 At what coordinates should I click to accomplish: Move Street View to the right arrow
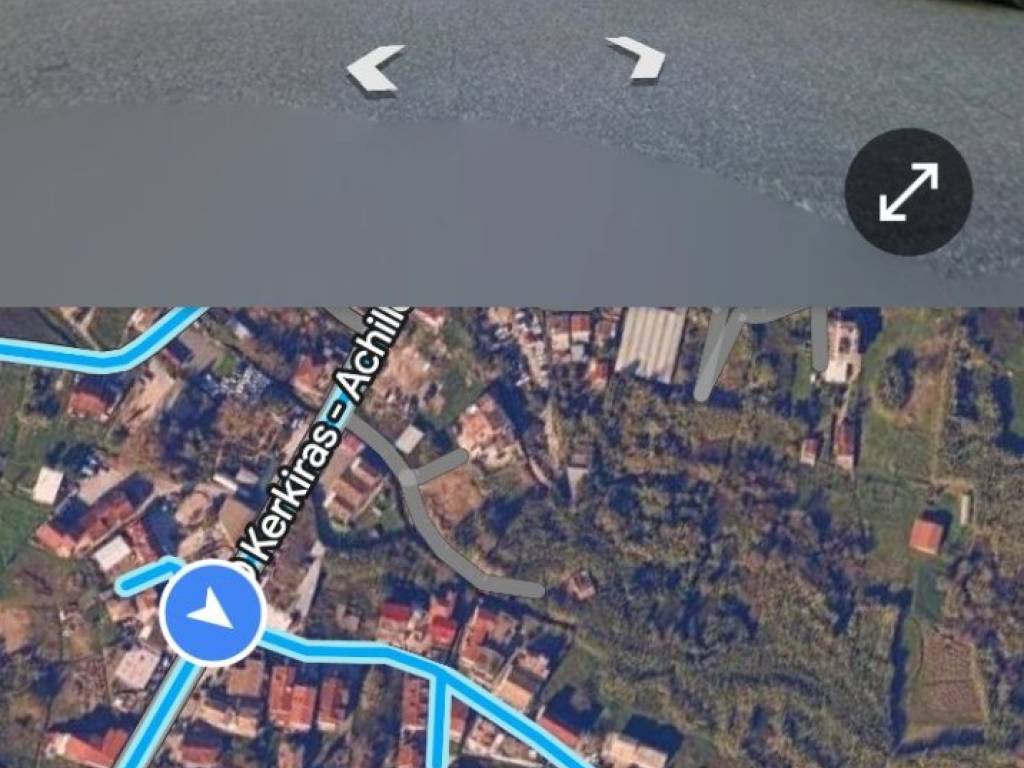tap(637, 58)
